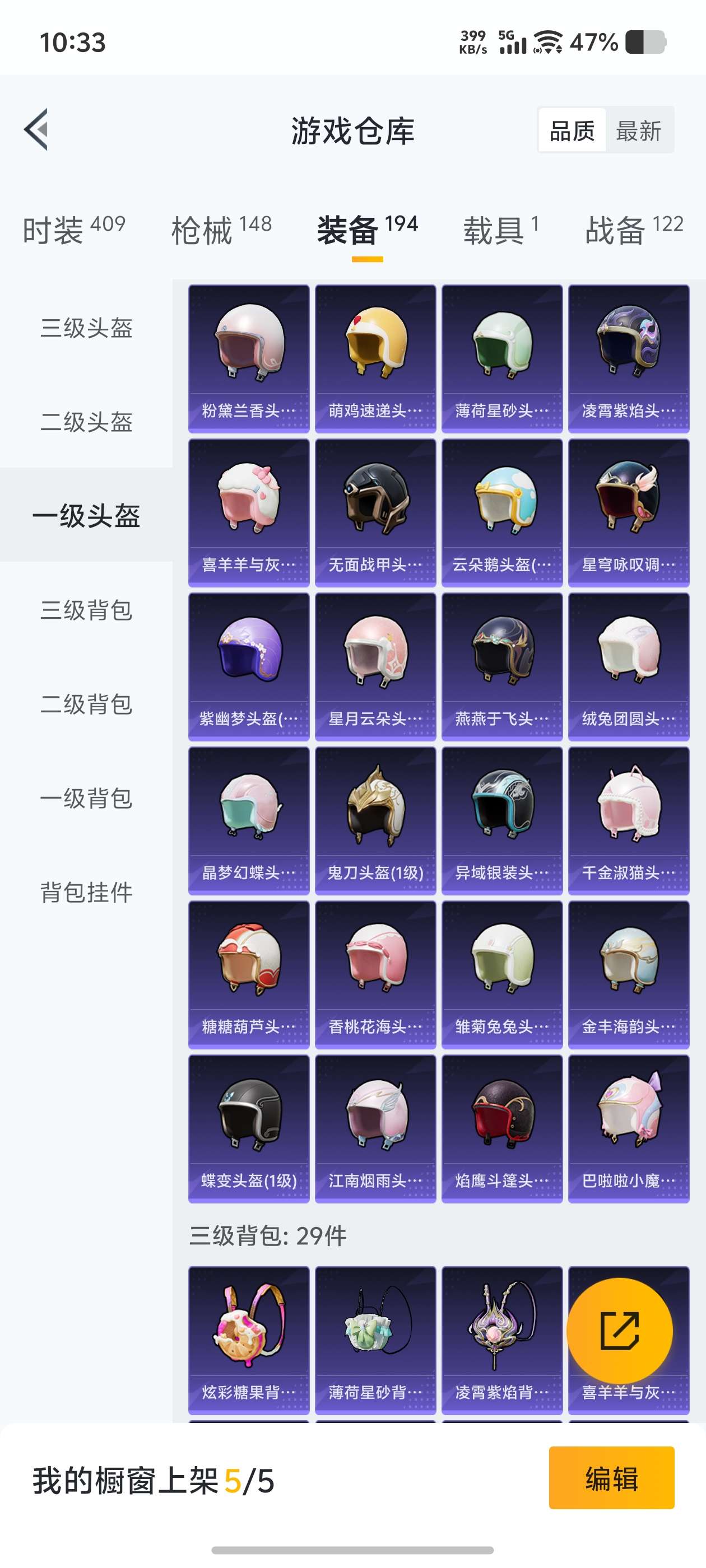Jump to 一级背包 category
This screenshot has width=706, height=1568.
point(86,798)
